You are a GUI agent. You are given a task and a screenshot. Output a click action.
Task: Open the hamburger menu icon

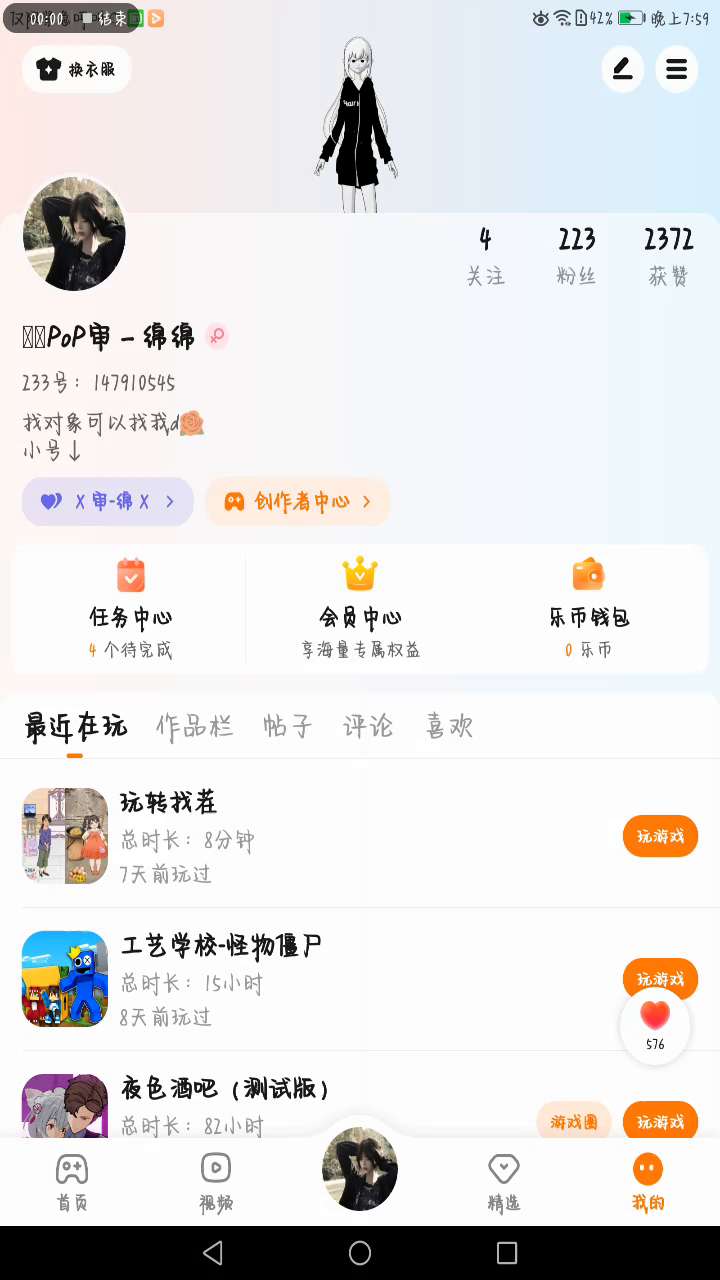(677, 69)
